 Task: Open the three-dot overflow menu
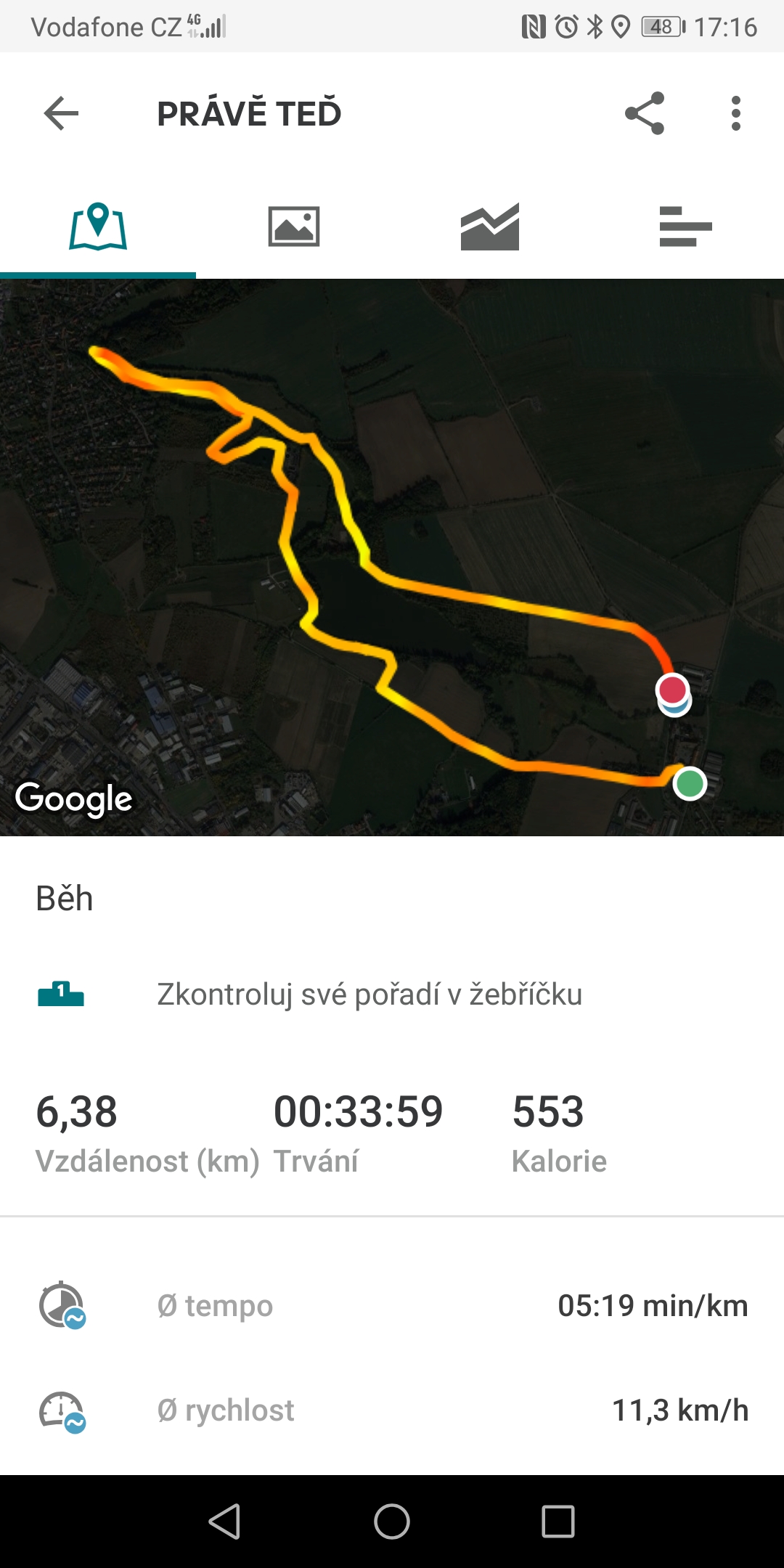(736, 113)
